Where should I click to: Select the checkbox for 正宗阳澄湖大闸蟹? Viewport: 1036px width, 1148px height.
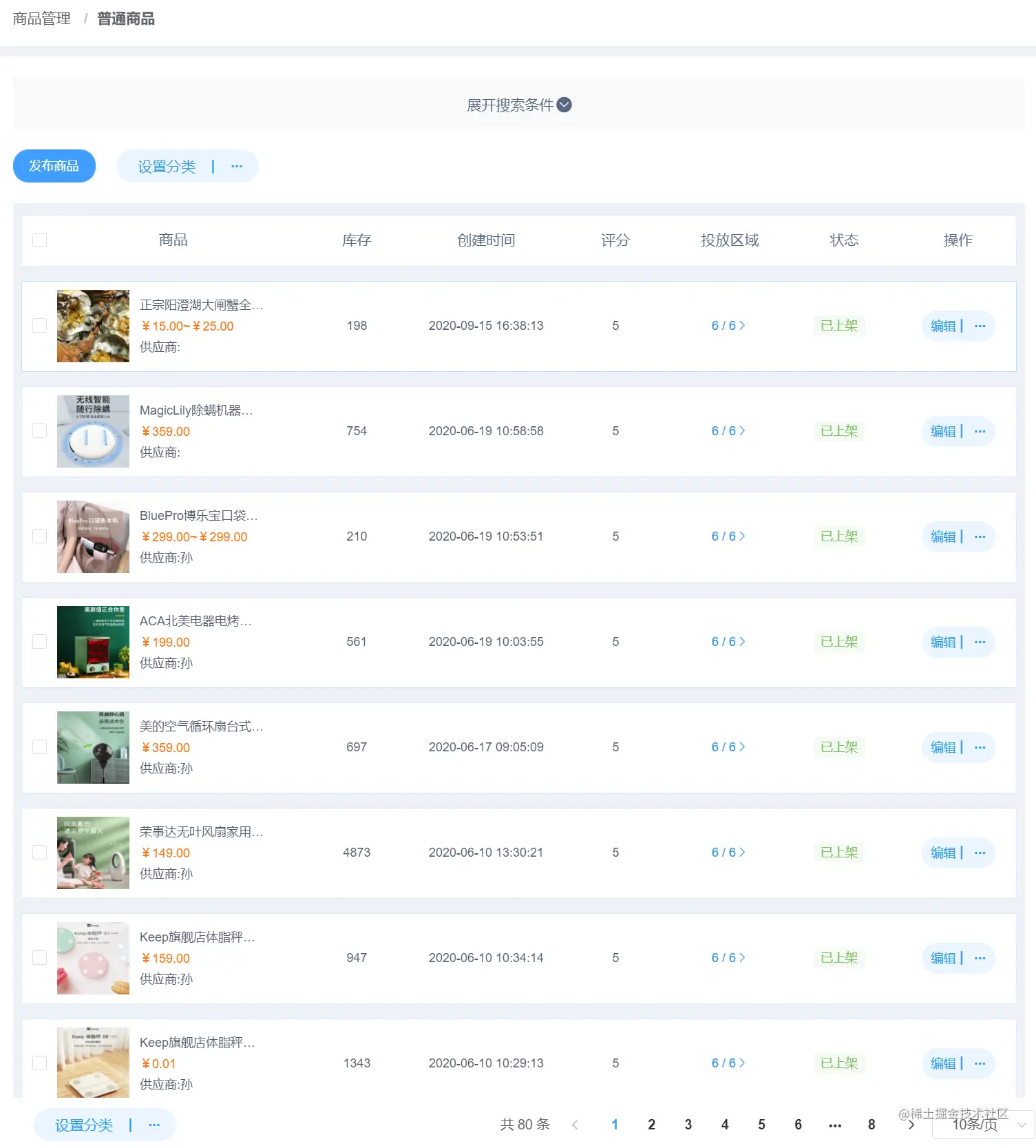[x=40, y=326]
